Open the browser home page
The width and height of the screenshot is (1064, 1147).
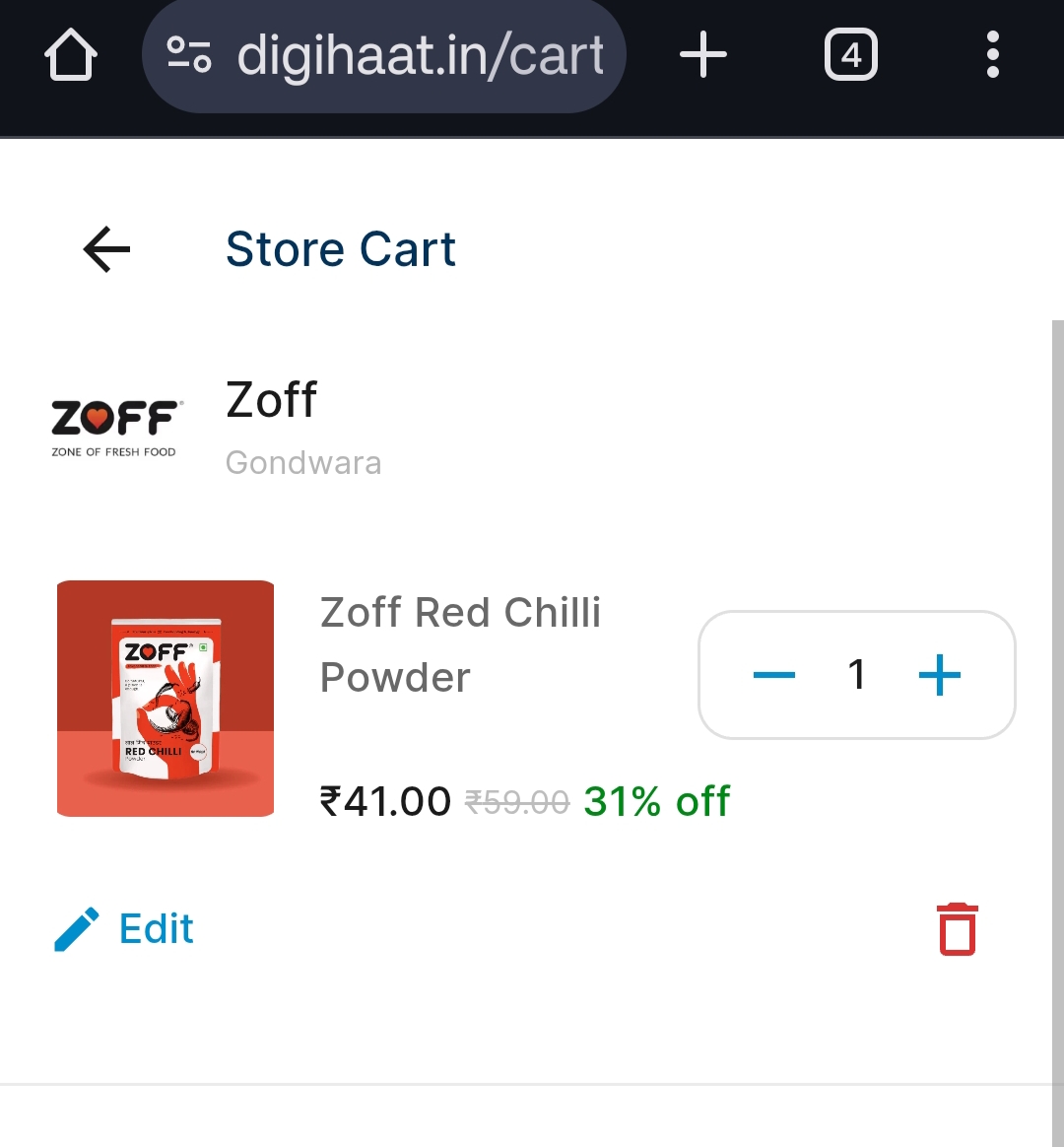(x=71, y=55)
